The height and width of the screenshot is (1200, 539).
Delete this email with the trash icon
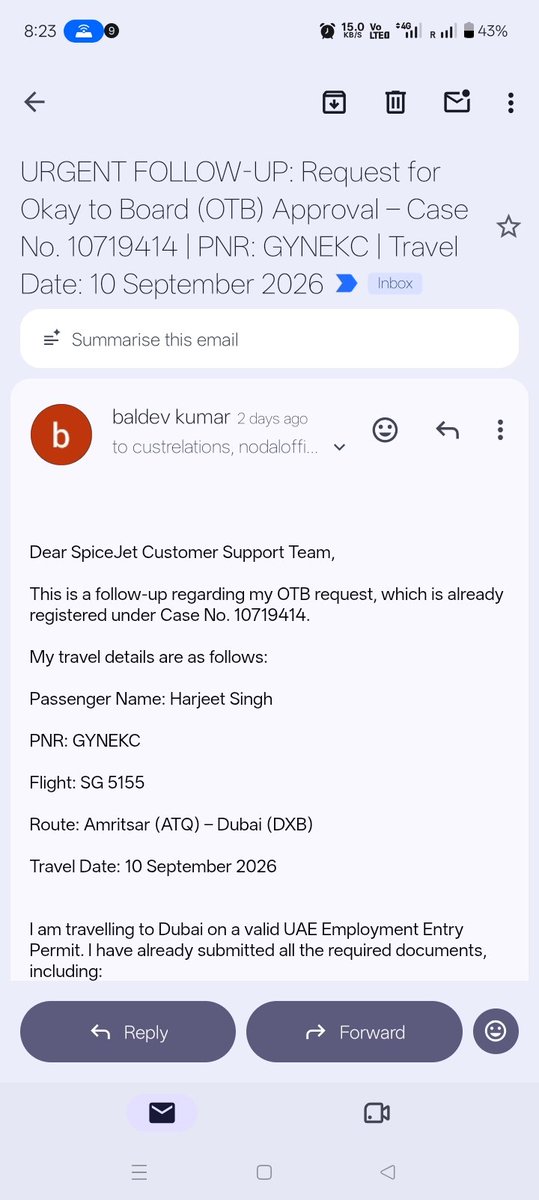coord(396,101)
